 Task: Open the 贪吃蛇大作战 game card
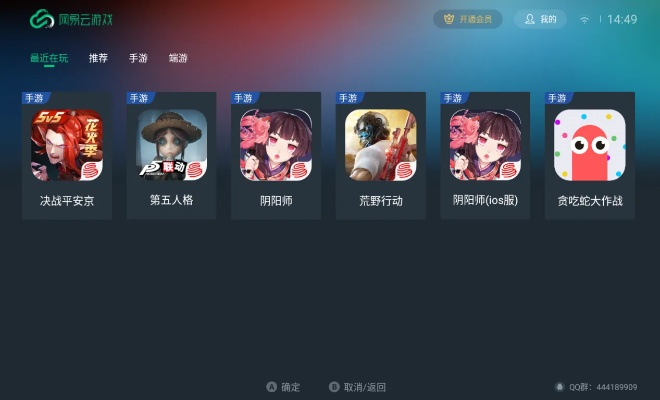point(590,155)
